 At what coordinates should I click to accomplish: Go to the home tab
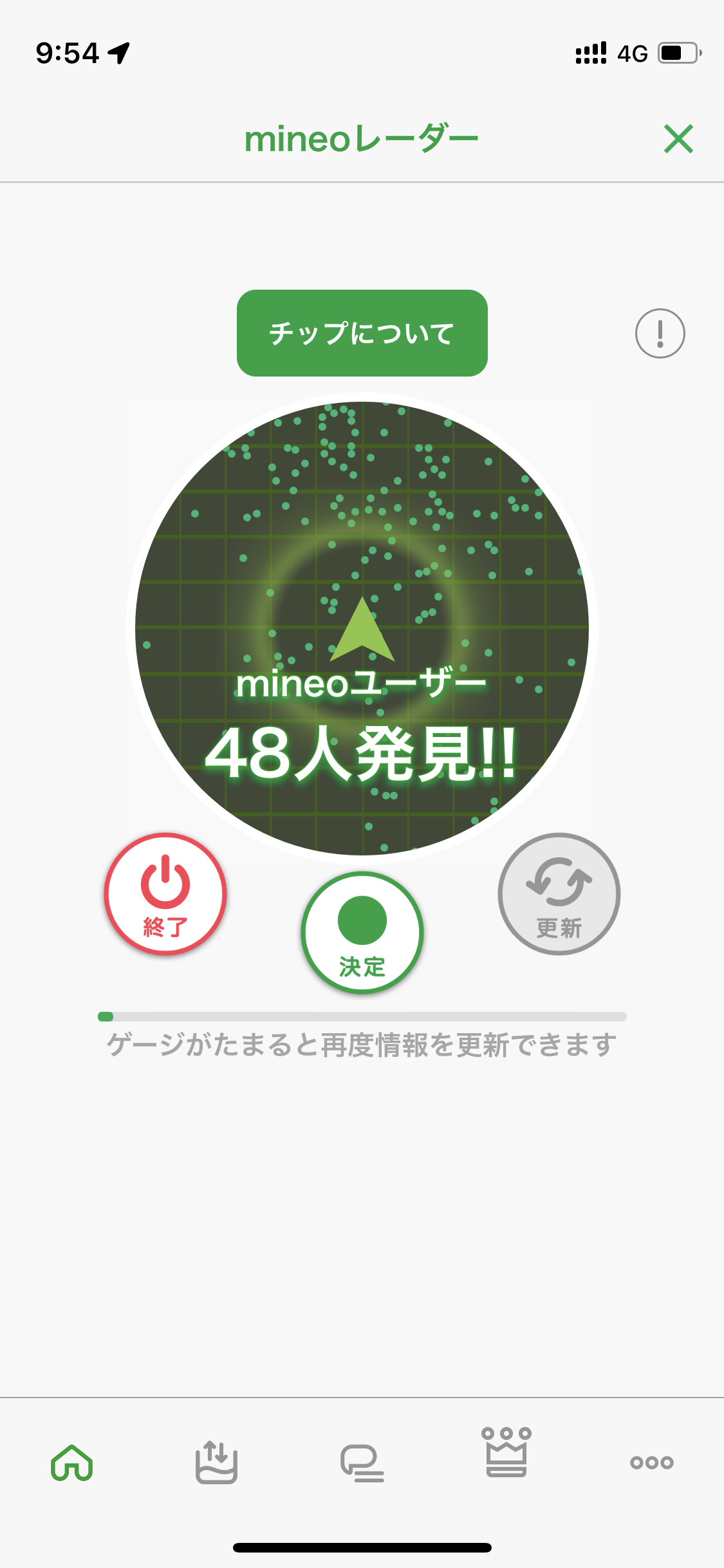72,1462
